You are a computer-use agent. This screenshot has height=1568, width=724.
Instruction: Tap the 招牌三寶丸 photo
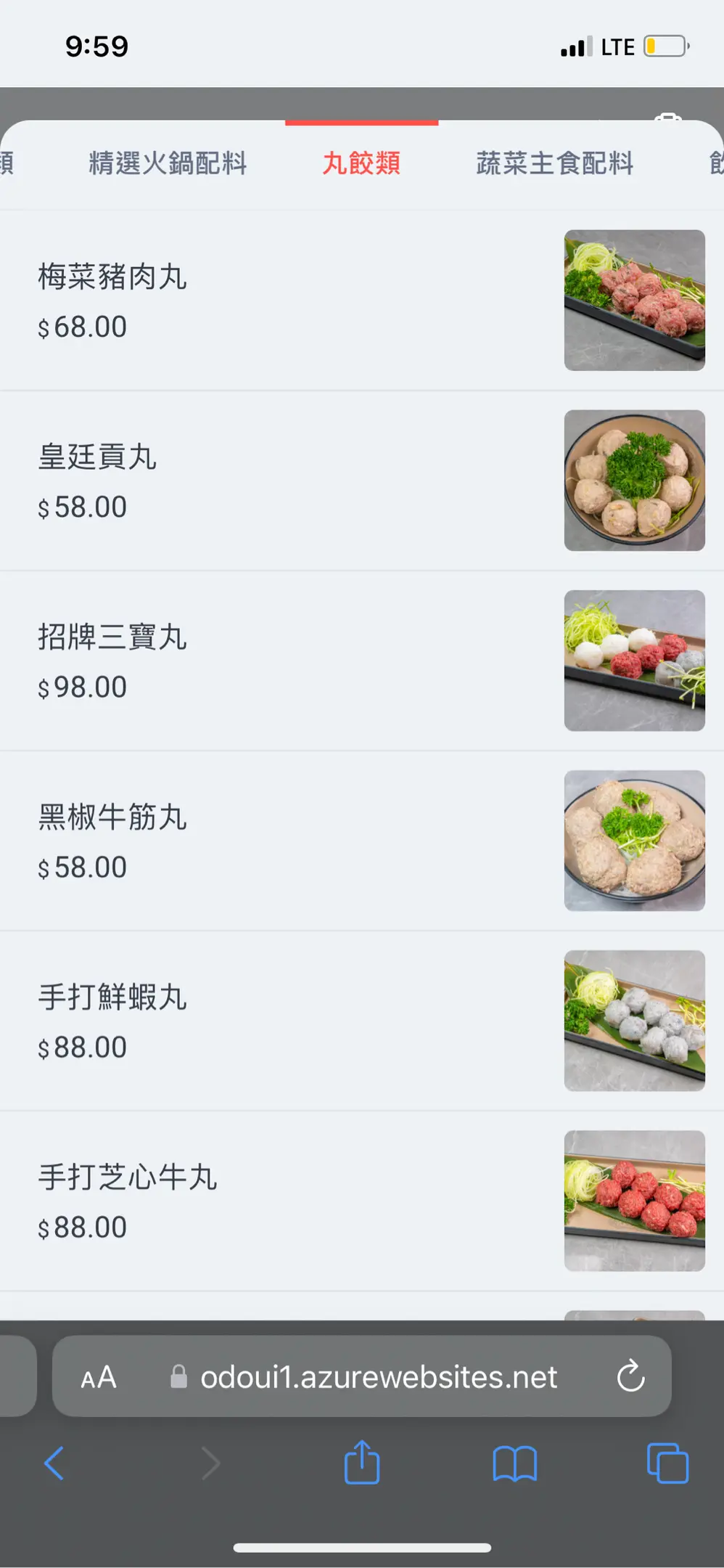coord(635,661)
